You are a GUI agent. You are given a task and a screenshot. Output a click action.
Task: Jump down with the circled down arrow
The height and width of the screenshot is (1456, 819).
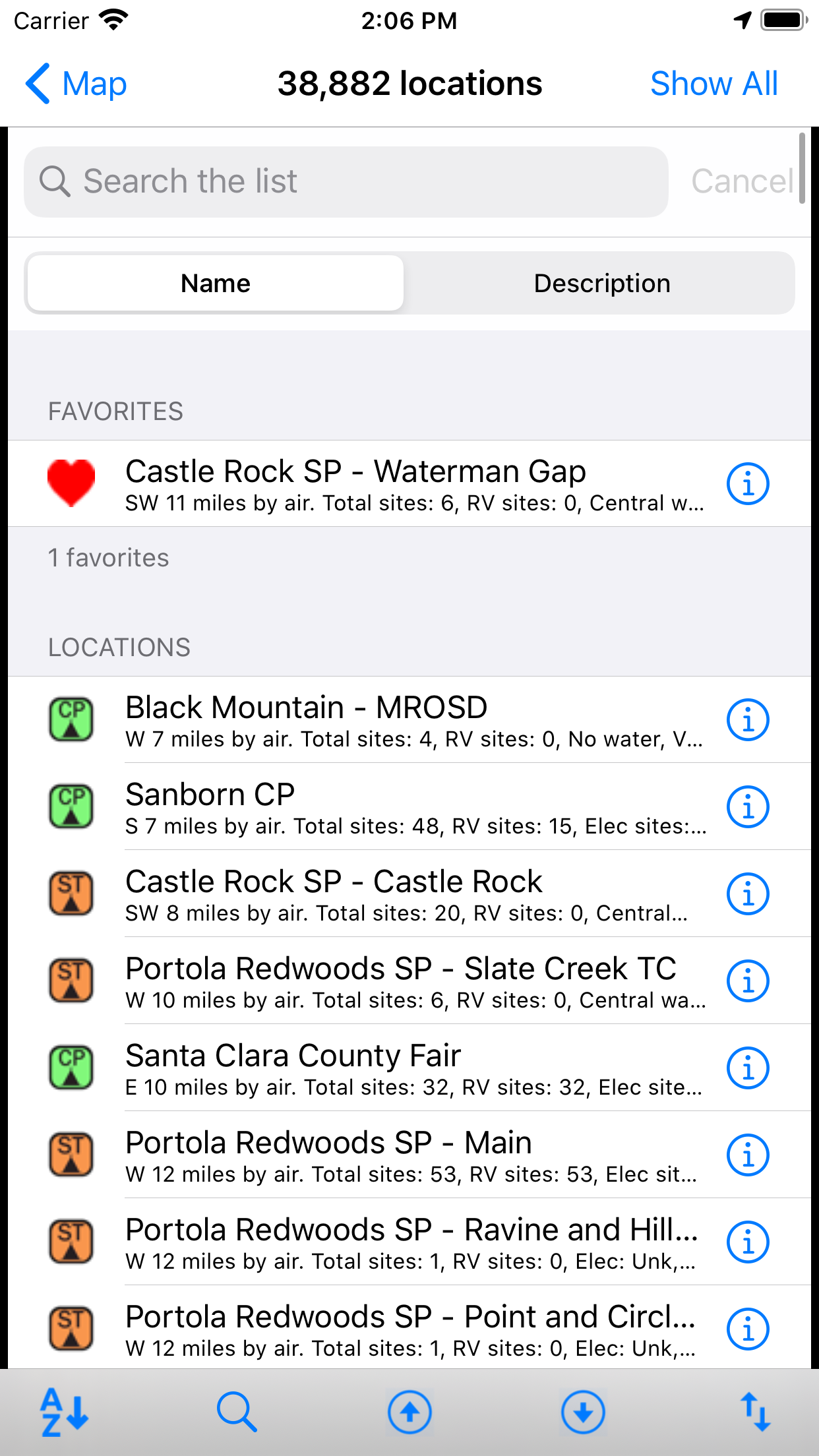point(583,1412)
